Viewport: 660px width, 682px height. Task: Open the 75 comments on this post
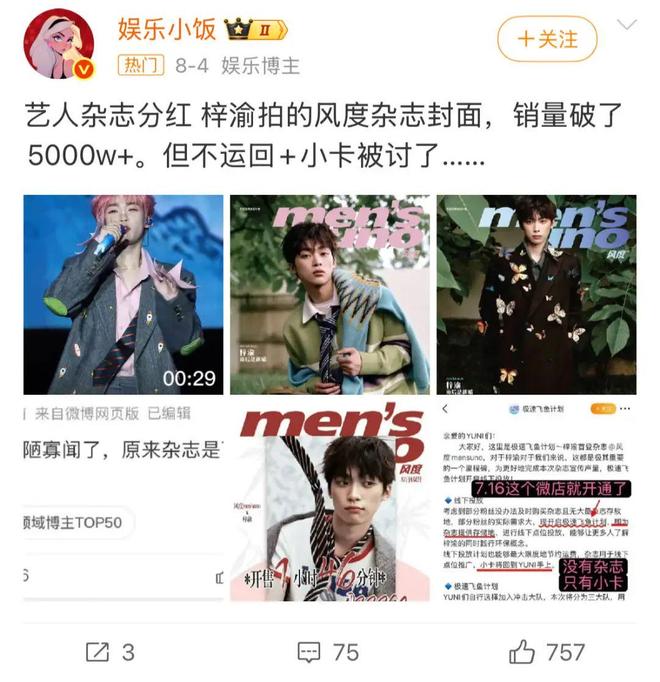[329, 652]
